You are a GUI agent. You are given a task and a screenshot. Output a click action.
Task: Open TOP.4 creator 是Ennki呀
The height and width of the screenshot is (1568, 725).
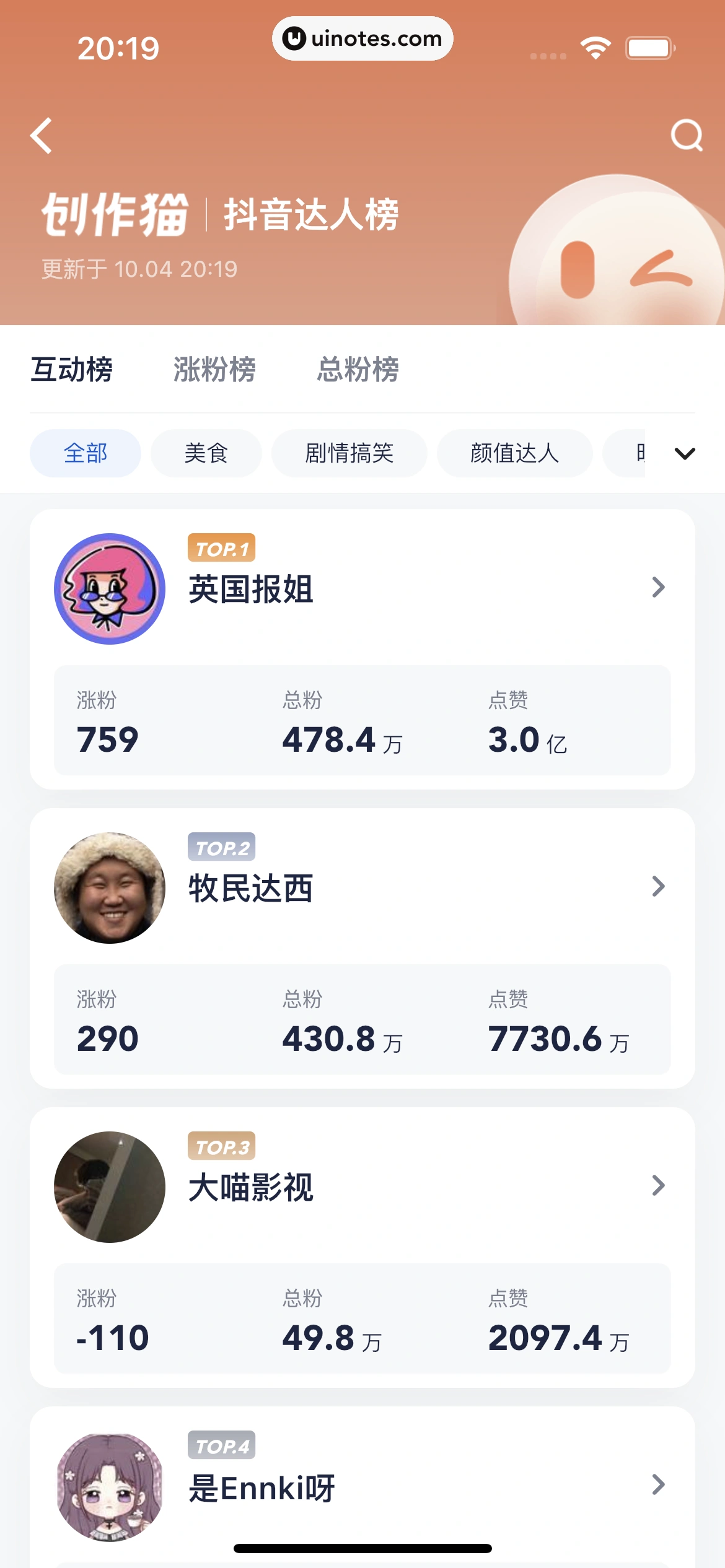(362, 1486)
